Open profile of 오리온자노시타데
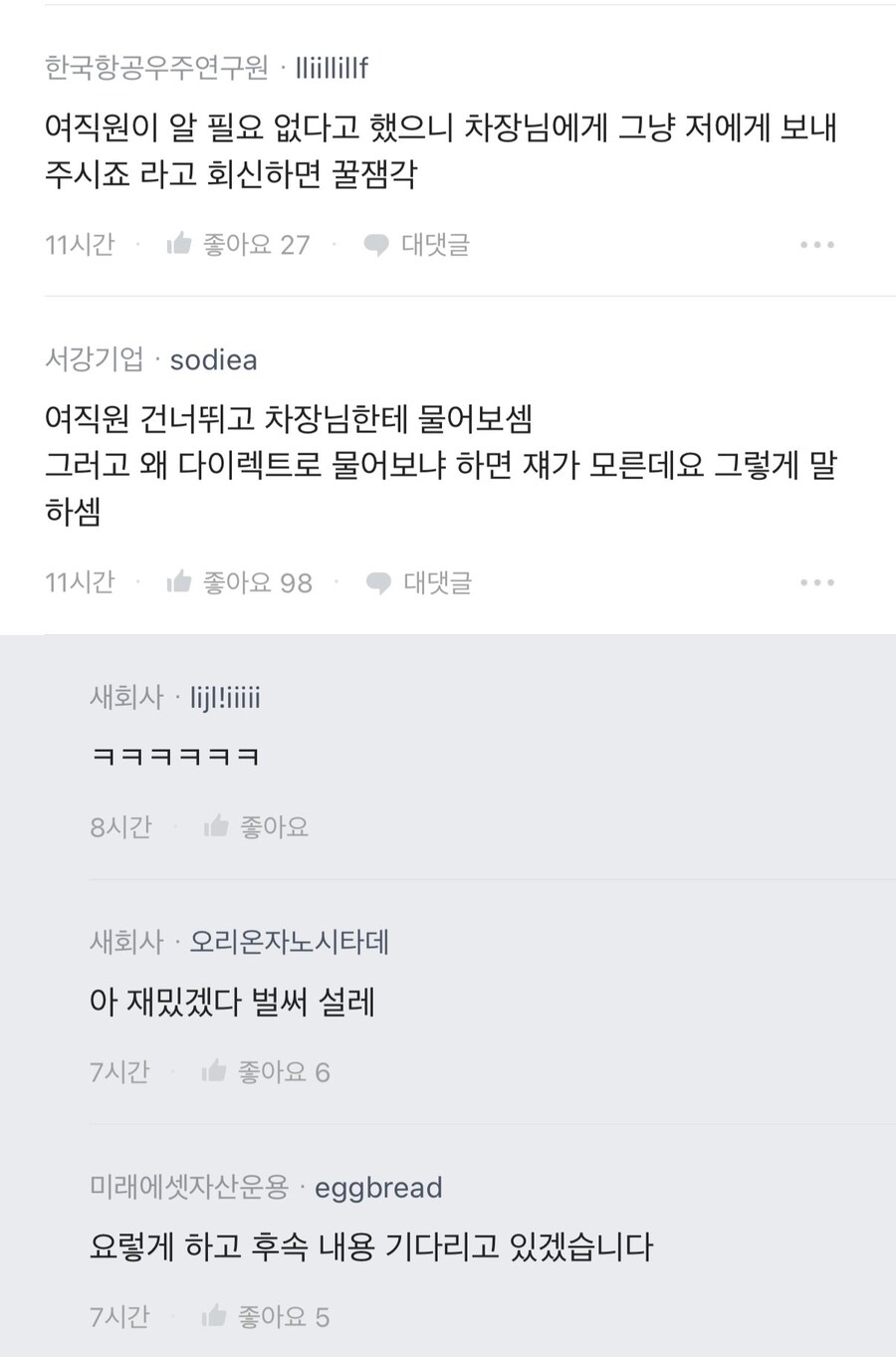Image resolution: width=896 pixels, height=1357 pixels. click(x=293, y=942)
